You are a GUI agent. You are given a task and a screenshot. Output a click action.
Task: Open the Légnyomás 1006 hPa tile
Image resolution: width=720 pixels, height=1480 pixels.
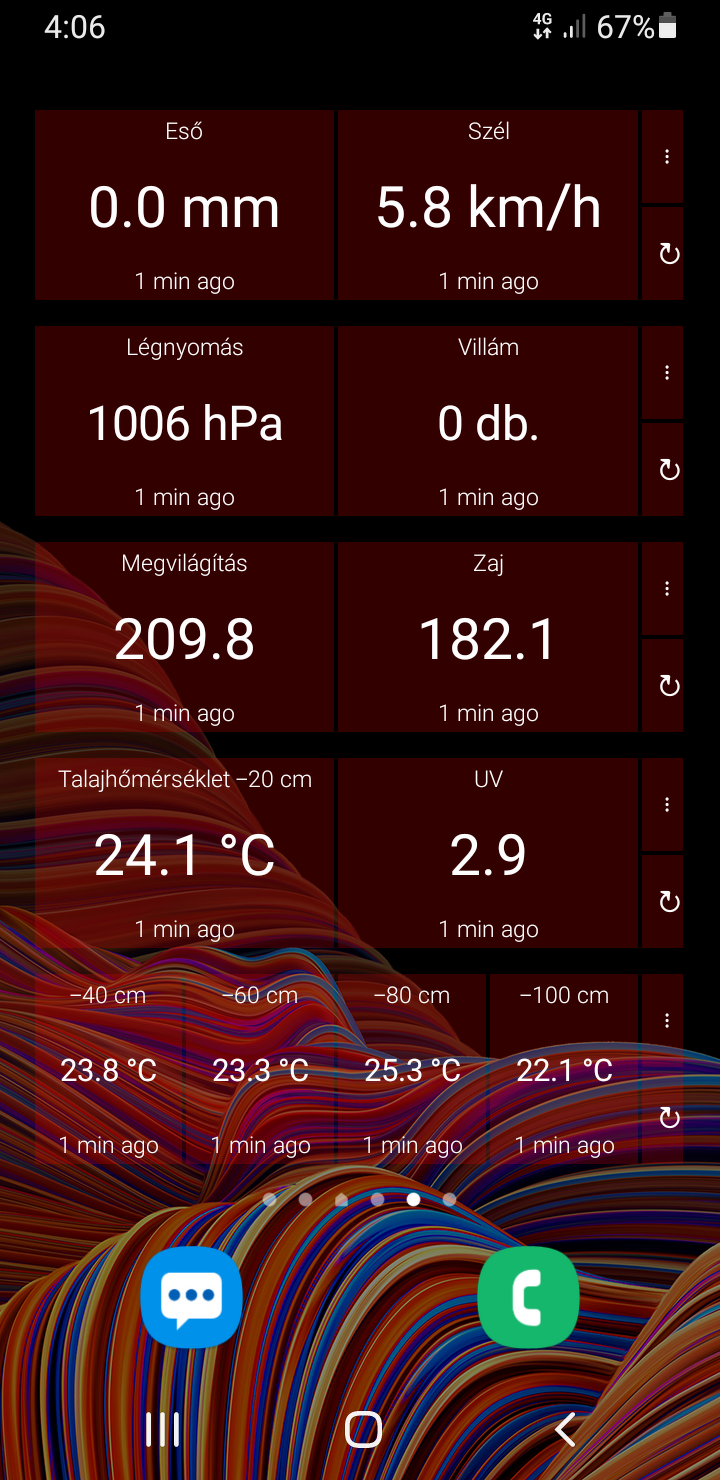(x=184, y=421)
